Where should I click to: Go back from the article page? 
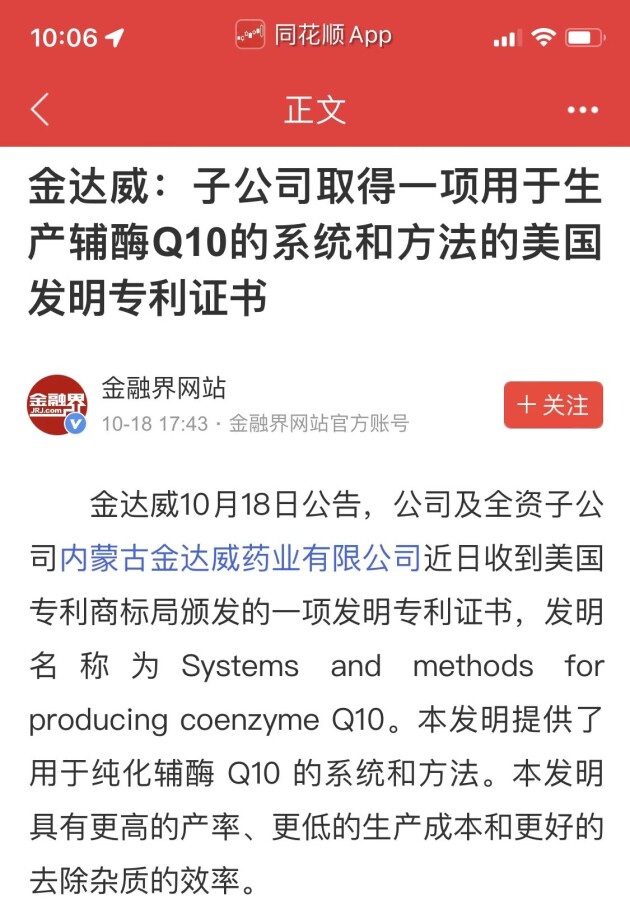40,109
